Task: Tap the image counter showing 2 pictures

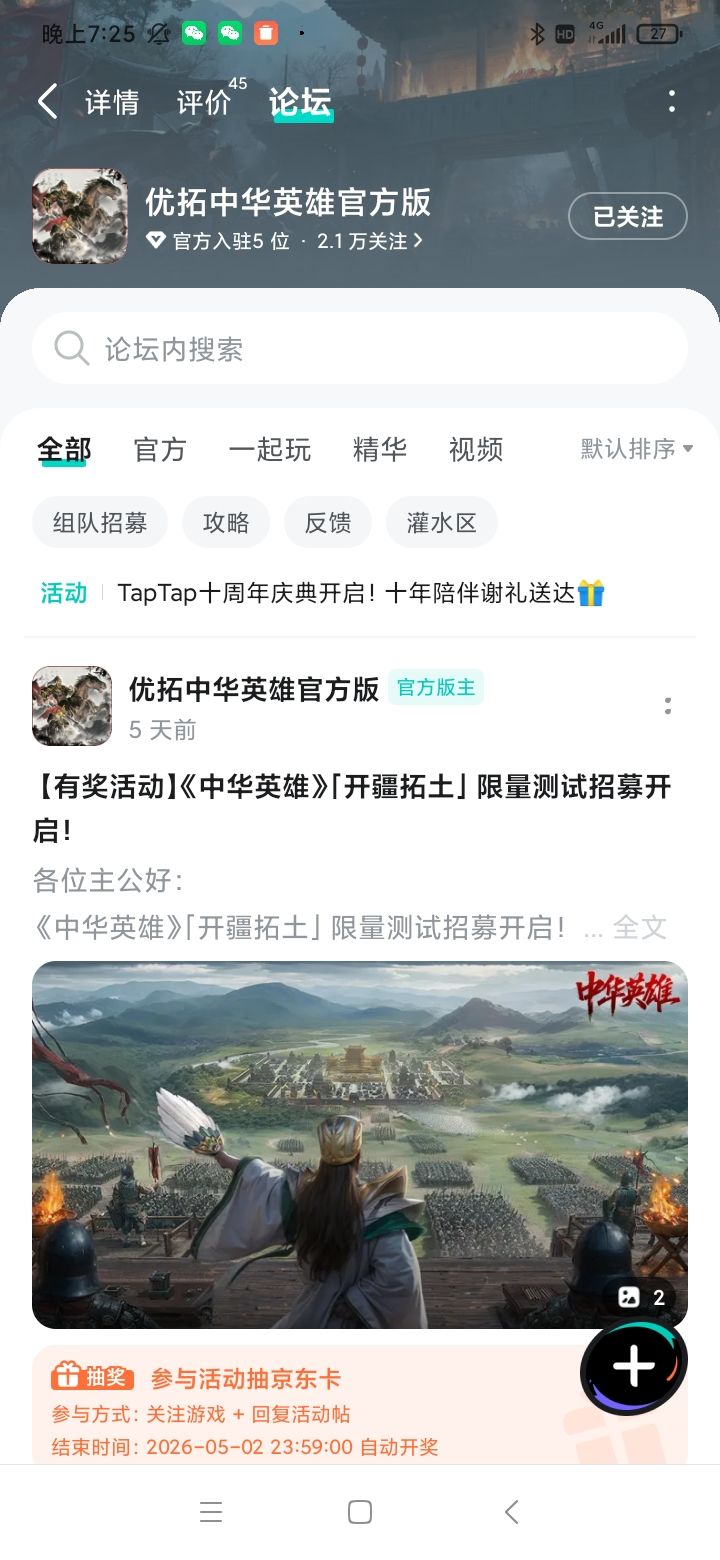Action: pos(641,1297)
